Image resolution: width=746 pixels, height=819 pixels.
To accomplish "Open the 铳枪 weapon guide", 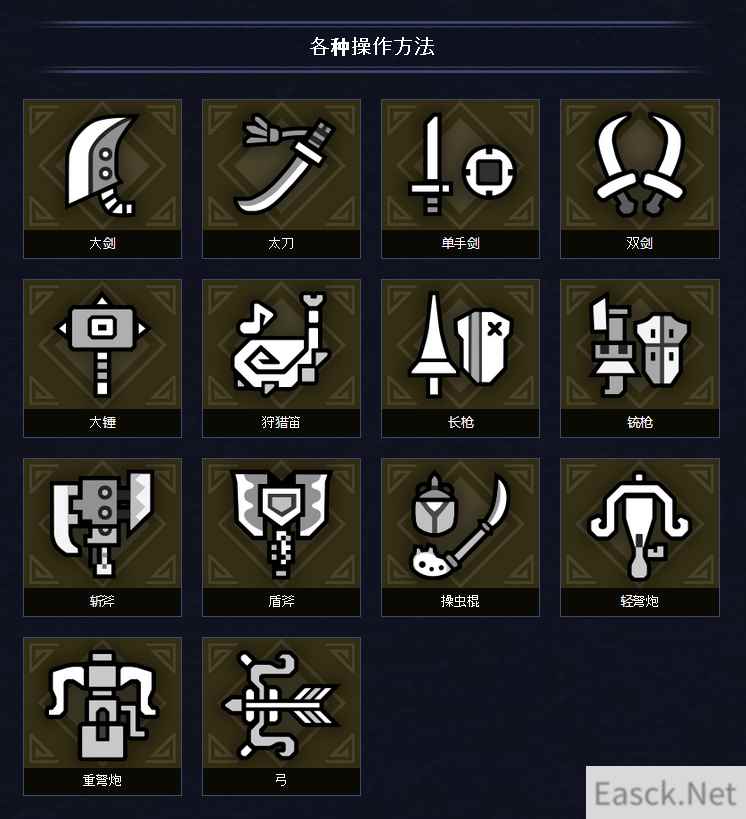I will pos(639,357).
